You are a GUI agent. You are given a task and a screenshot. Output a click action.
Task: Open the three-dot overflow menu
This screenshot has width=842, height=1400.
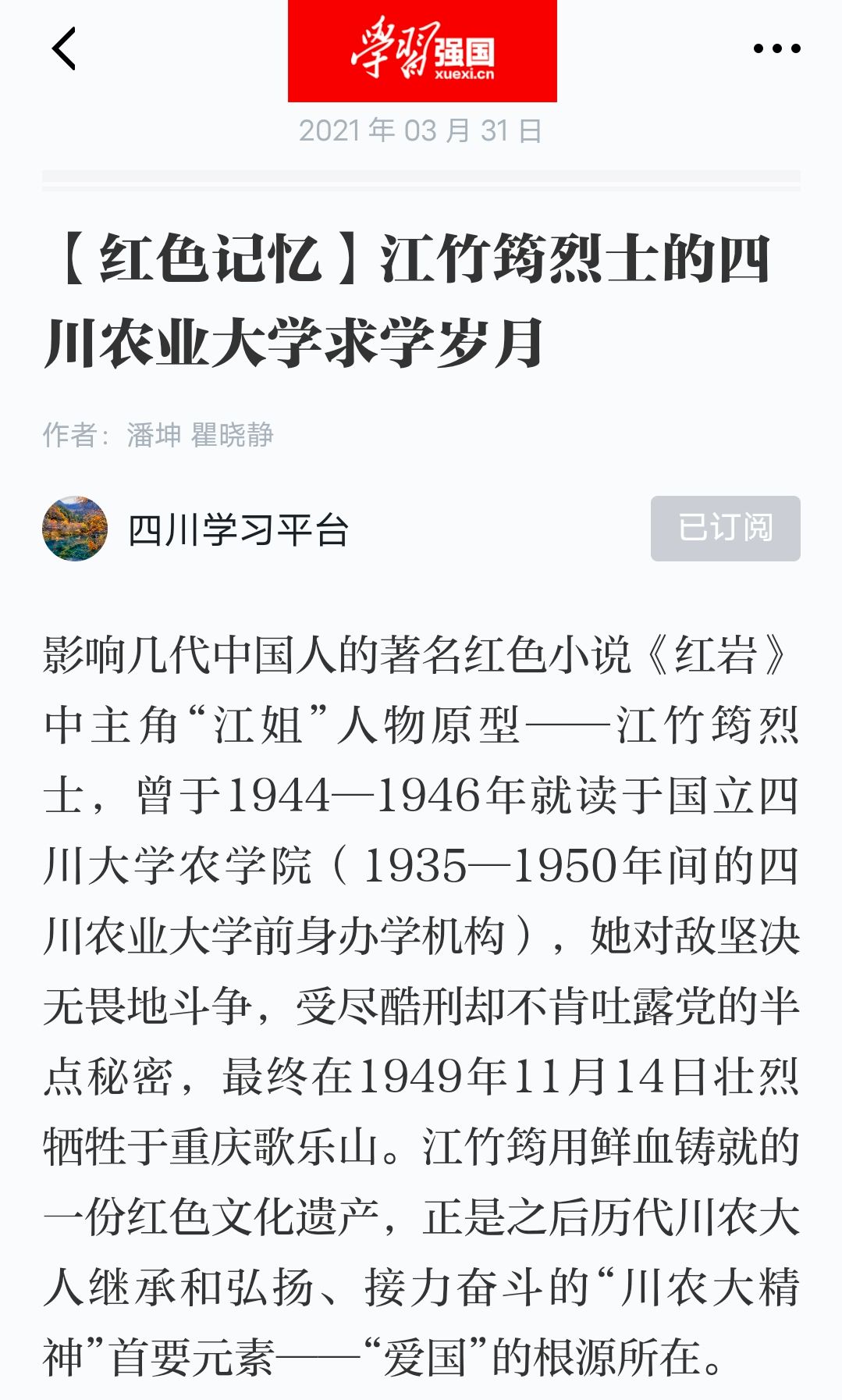[776, 48]
